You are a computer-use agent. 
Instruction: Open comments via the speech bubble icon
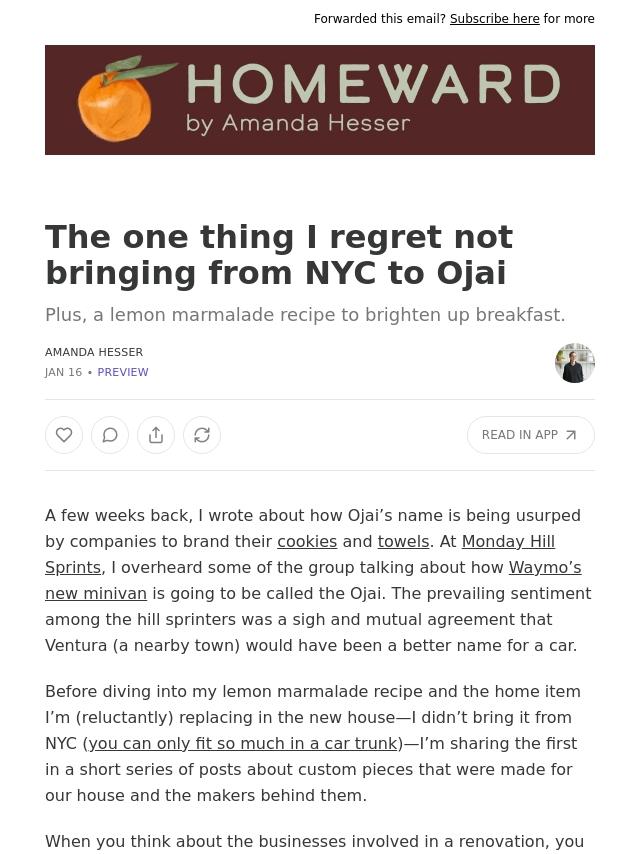(110, 435)
